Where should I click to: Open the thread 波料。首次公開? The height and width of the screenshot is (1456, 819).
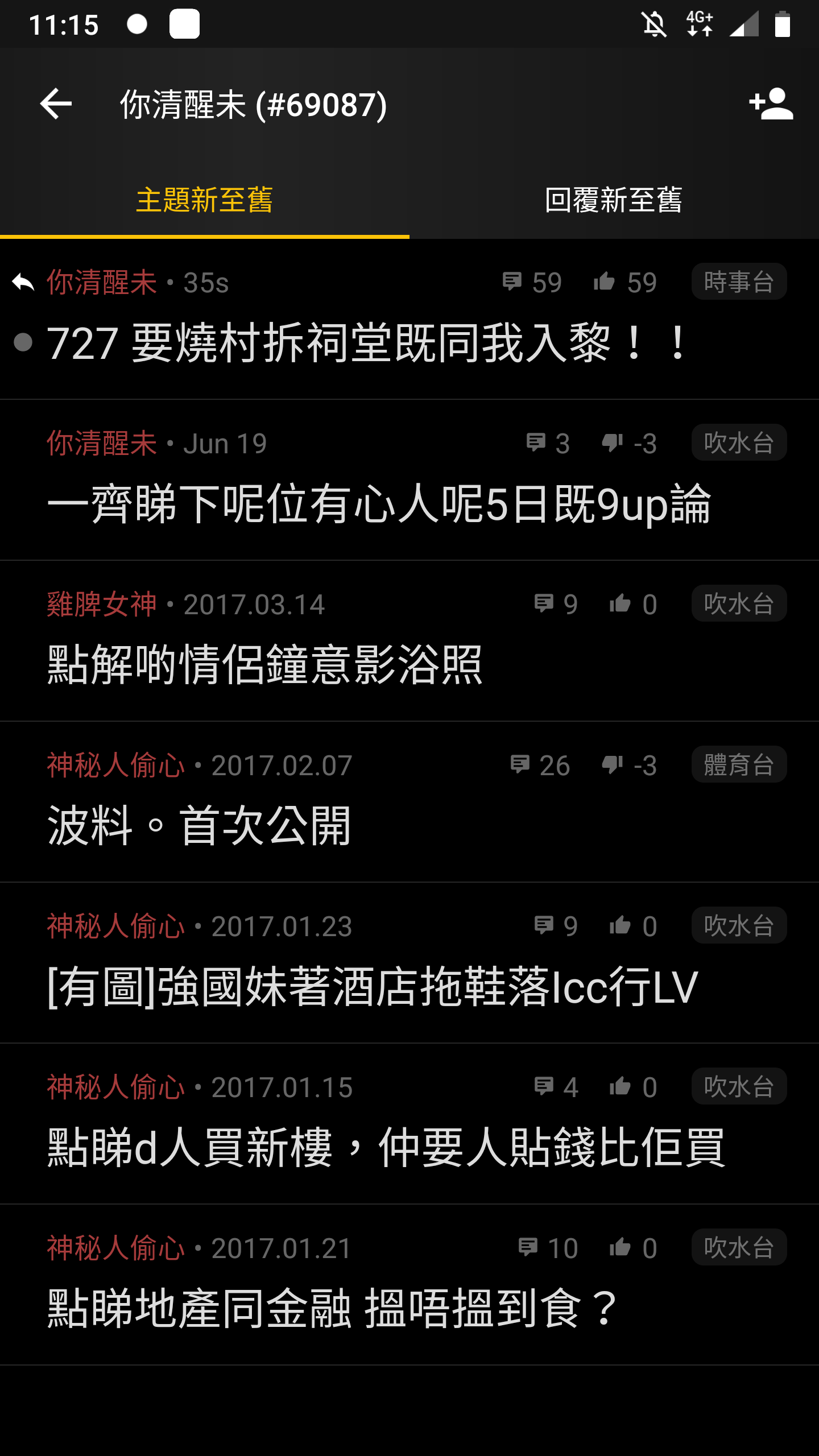click(409, 803)
